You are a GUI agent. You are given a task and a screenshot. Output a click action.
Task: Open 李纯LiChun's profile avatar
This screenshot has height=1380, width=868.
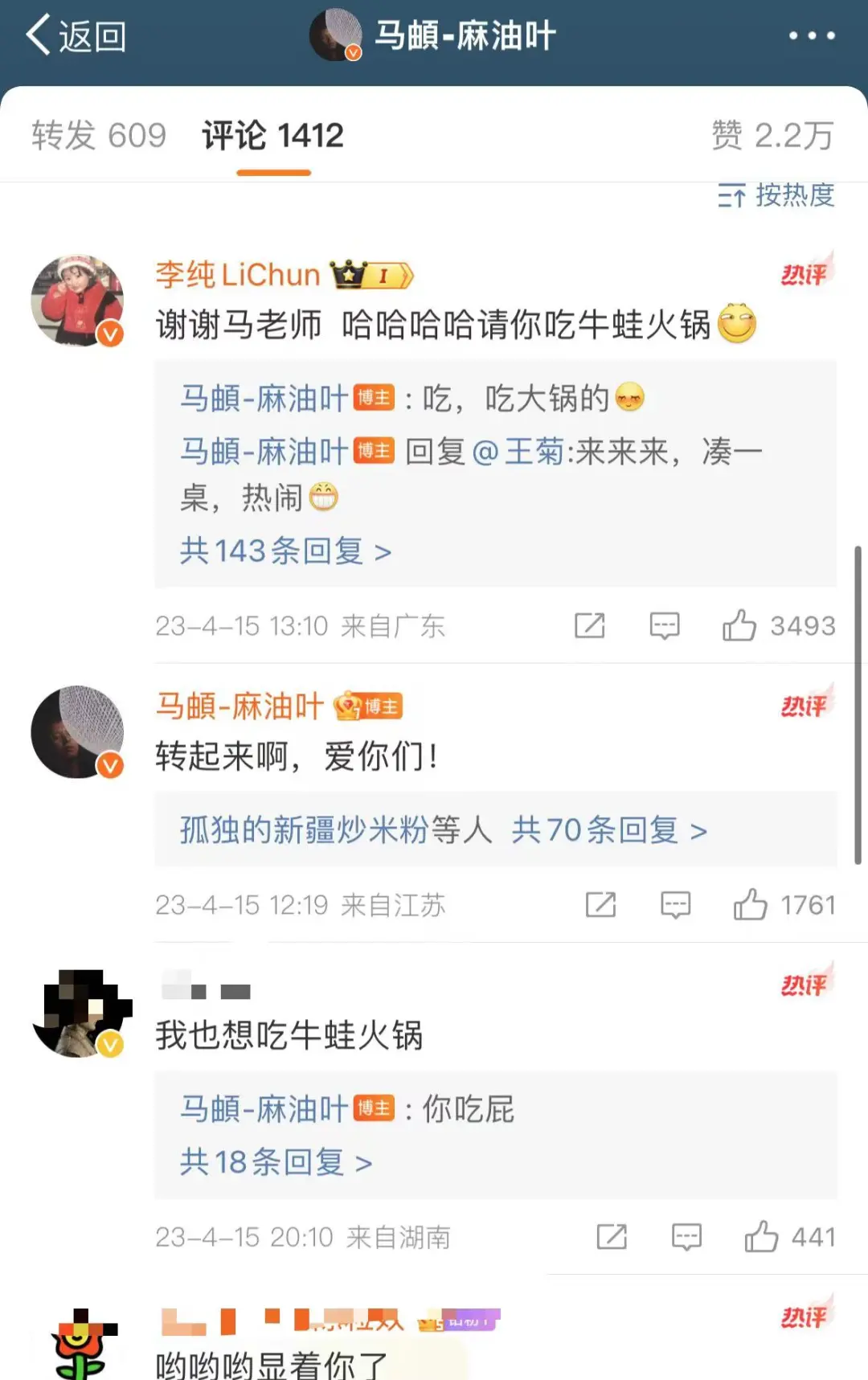(x=77, y=301)
